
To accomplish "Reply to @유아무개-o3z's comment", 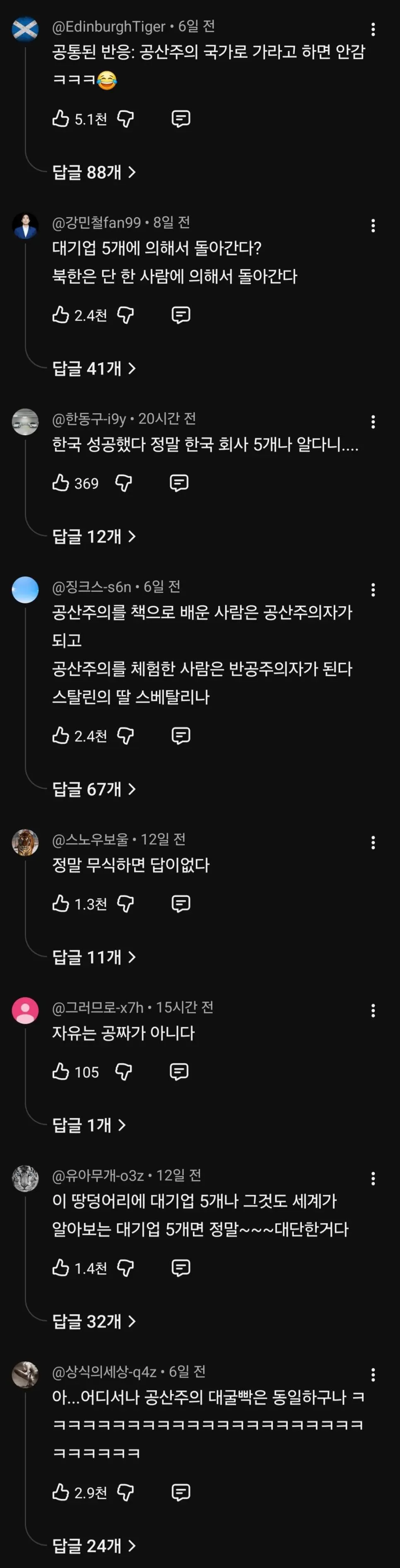I will (181, 1268).
